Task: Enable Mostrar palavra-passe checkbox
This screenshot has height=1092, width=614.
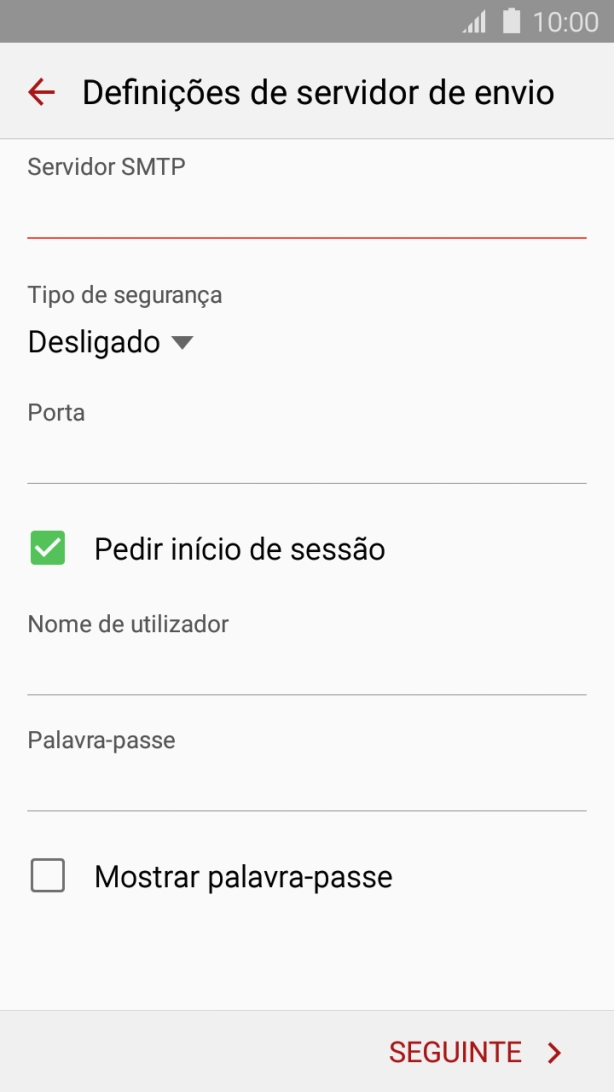Action: click(x=48, y=877)
